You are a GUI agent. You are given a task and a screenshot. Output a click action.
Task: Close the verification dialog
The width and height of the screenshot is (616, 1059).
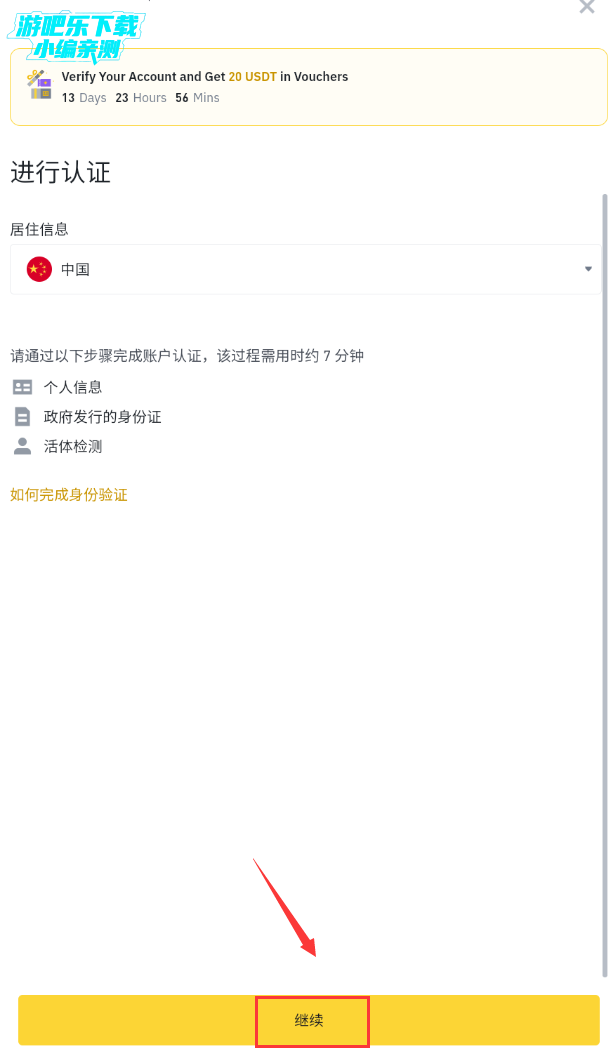tap(587, 6)
